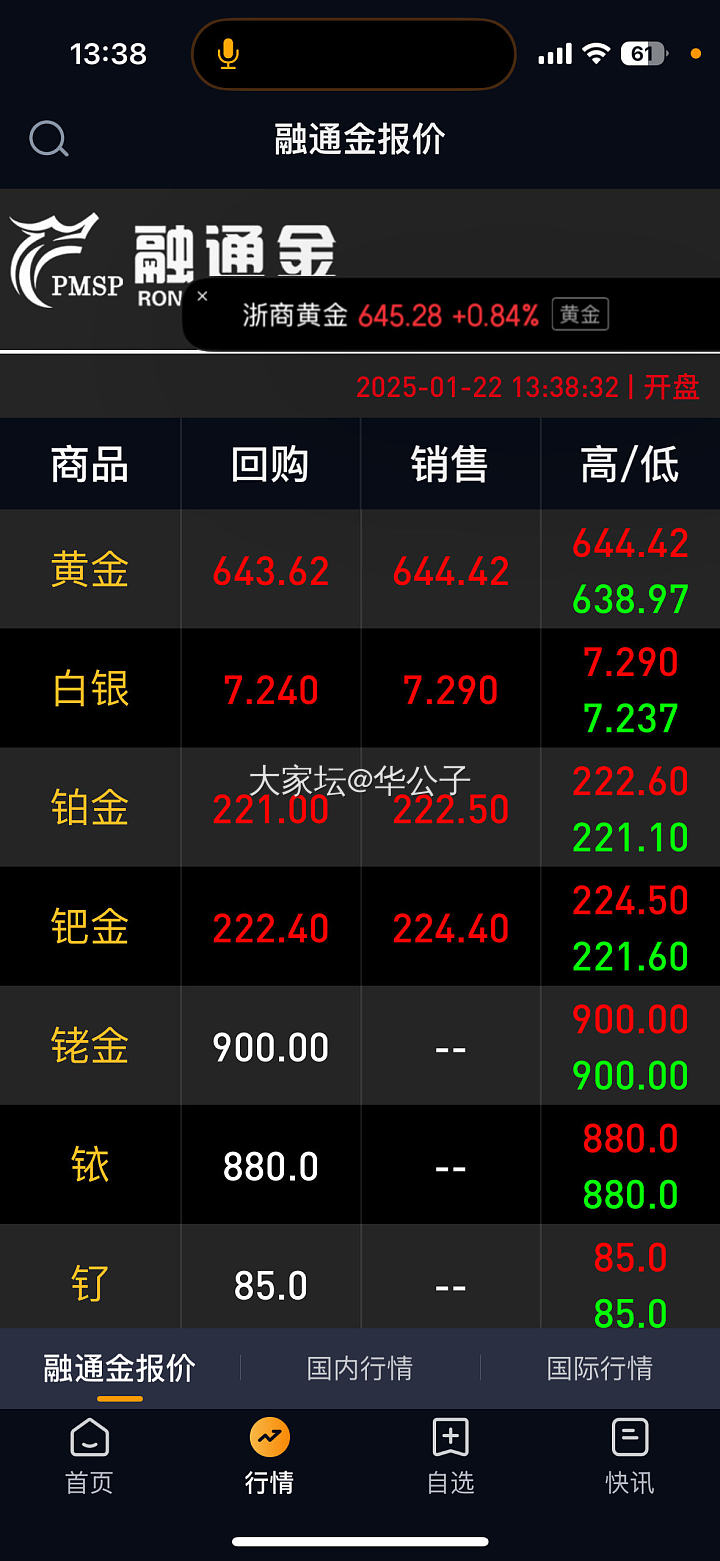Switch to the 快讯 news tab
The image size is (720, 1561).
click(x=629, y=1456)
